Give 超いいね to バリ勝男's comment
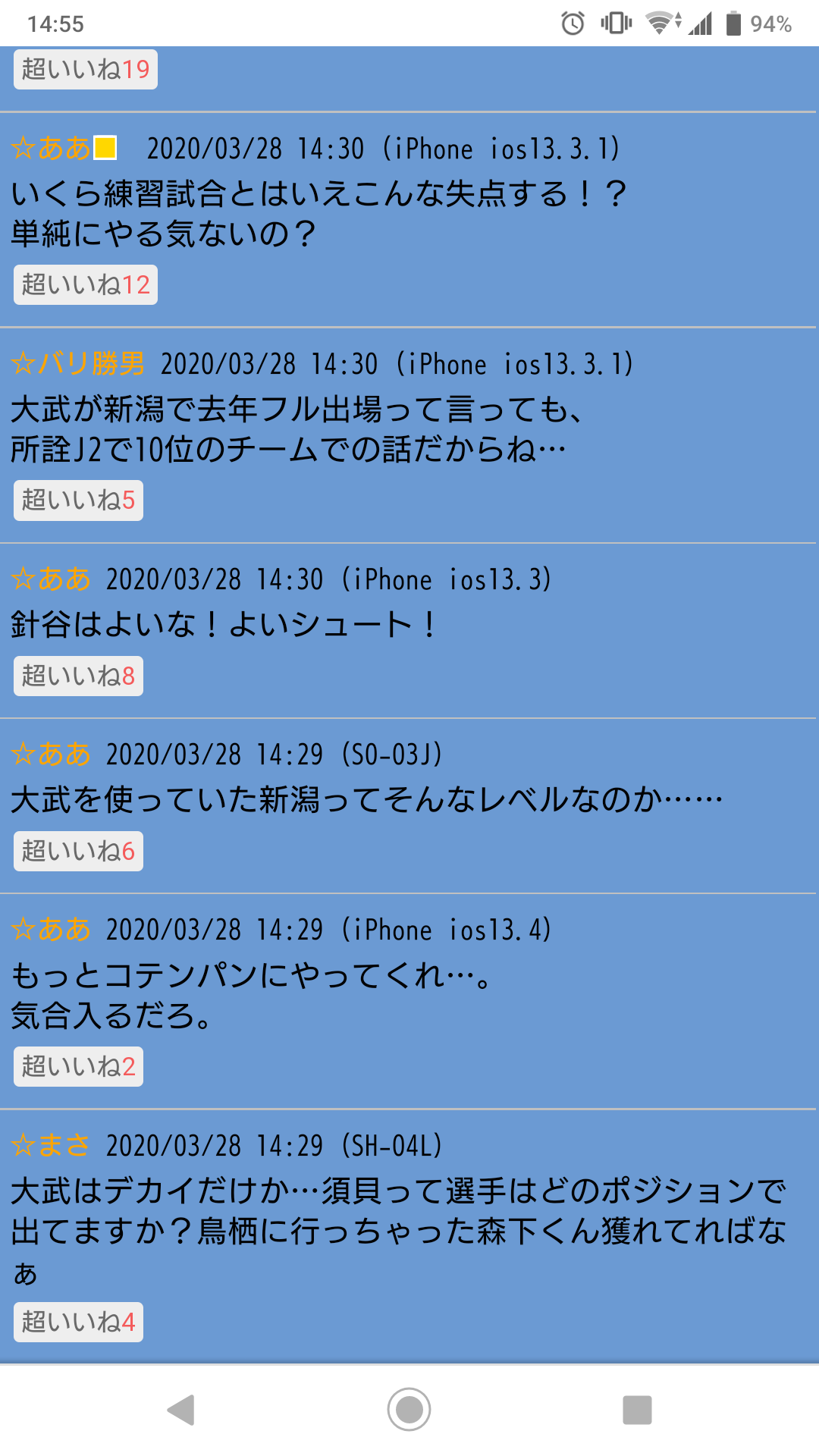The image size is (819, 1456). (78, 500)
